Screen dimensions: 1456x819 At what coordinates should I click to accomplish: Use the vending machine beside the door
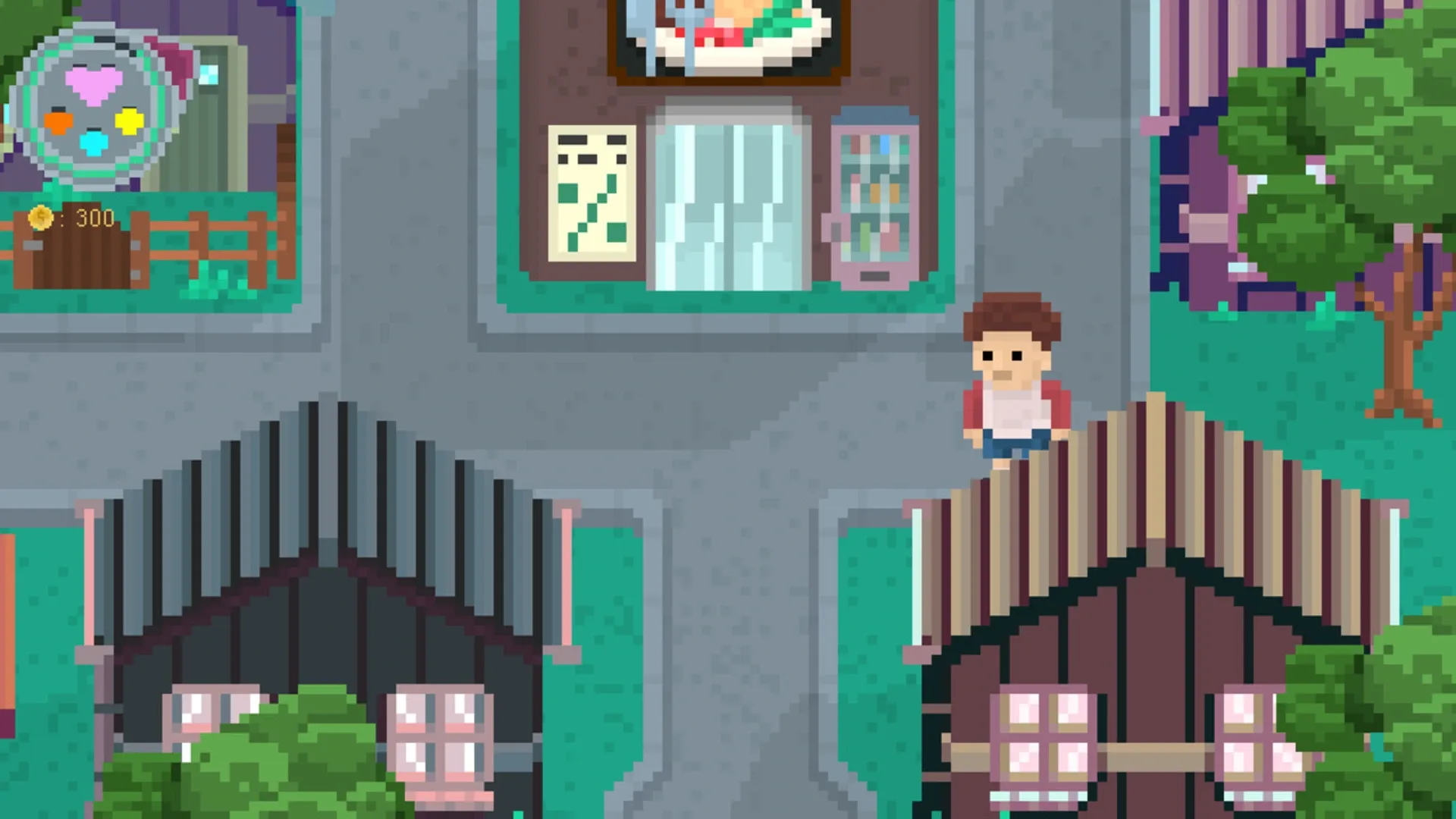(x=875, y=199)
